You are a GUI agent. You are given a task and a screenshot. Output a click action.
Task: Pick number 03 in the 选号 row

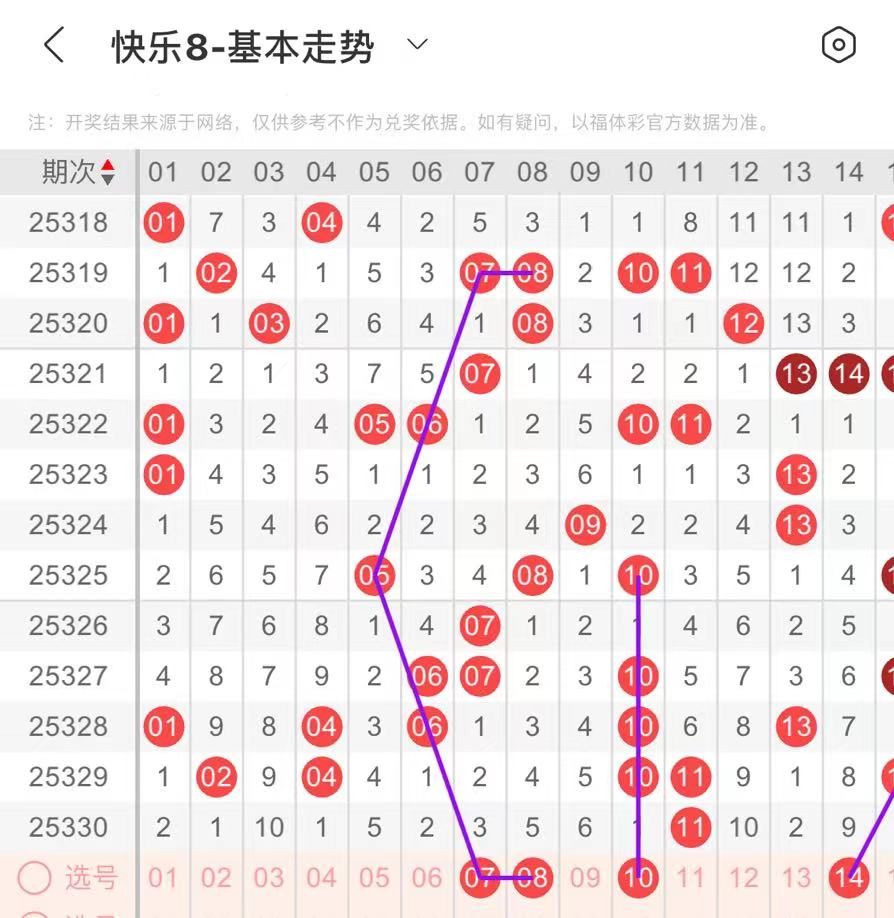click(268, 878)
